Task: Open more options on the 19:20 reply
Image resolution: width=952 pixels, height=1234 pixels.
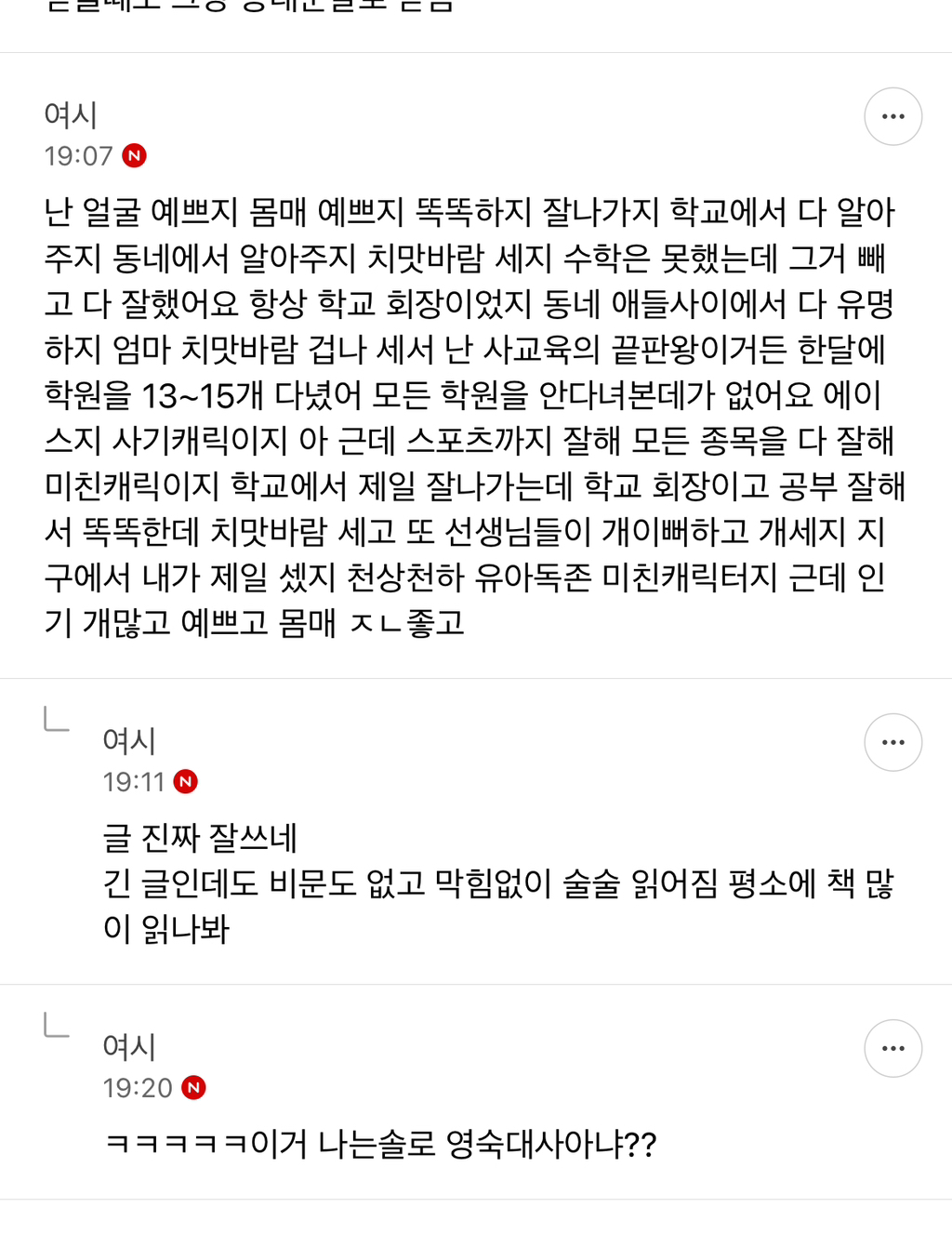Action: click(x=892, y=1048)
